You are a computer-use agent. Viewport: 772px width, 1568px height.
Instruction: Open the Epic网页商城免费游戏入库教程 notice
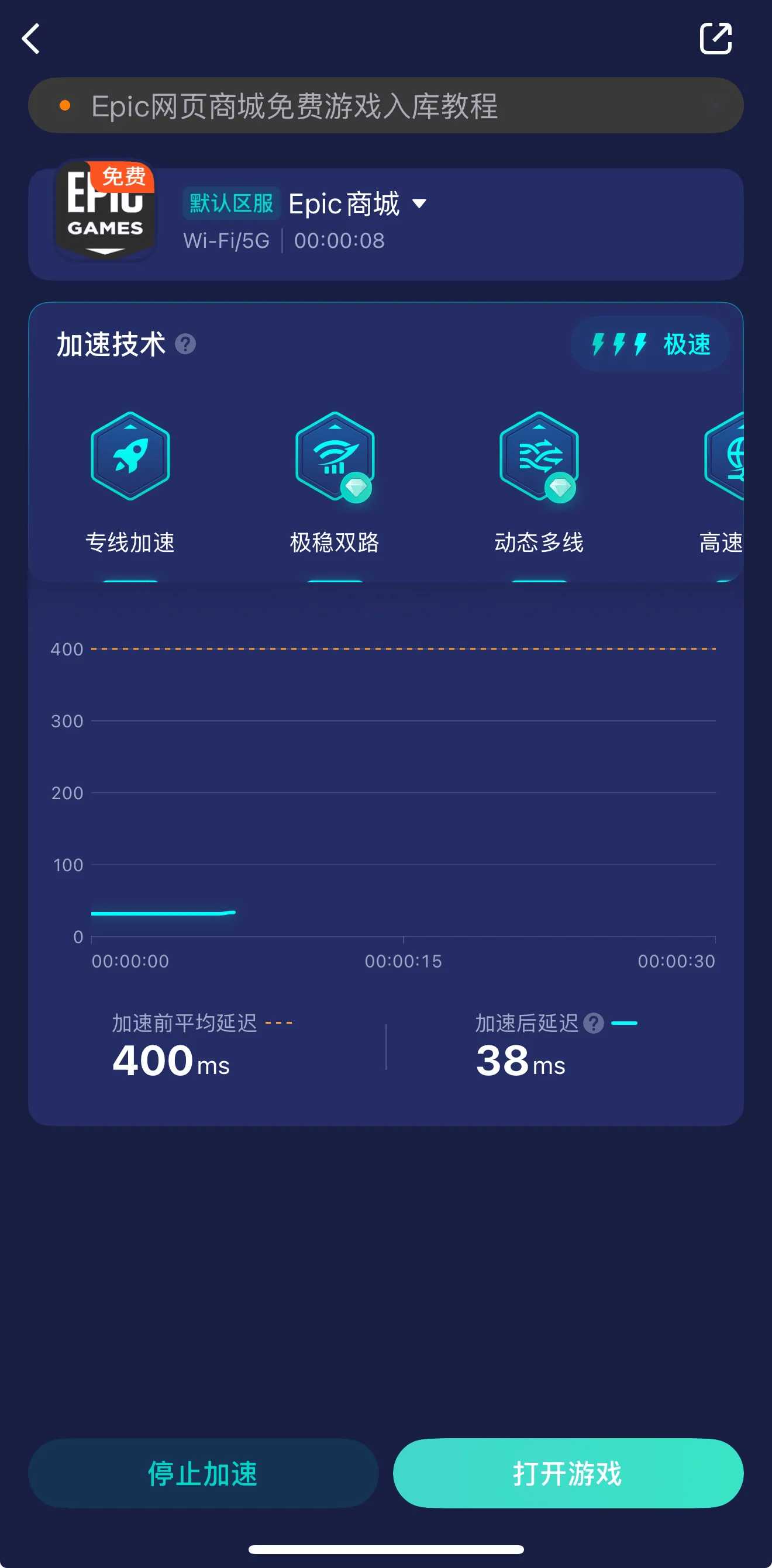pos(294,105)
